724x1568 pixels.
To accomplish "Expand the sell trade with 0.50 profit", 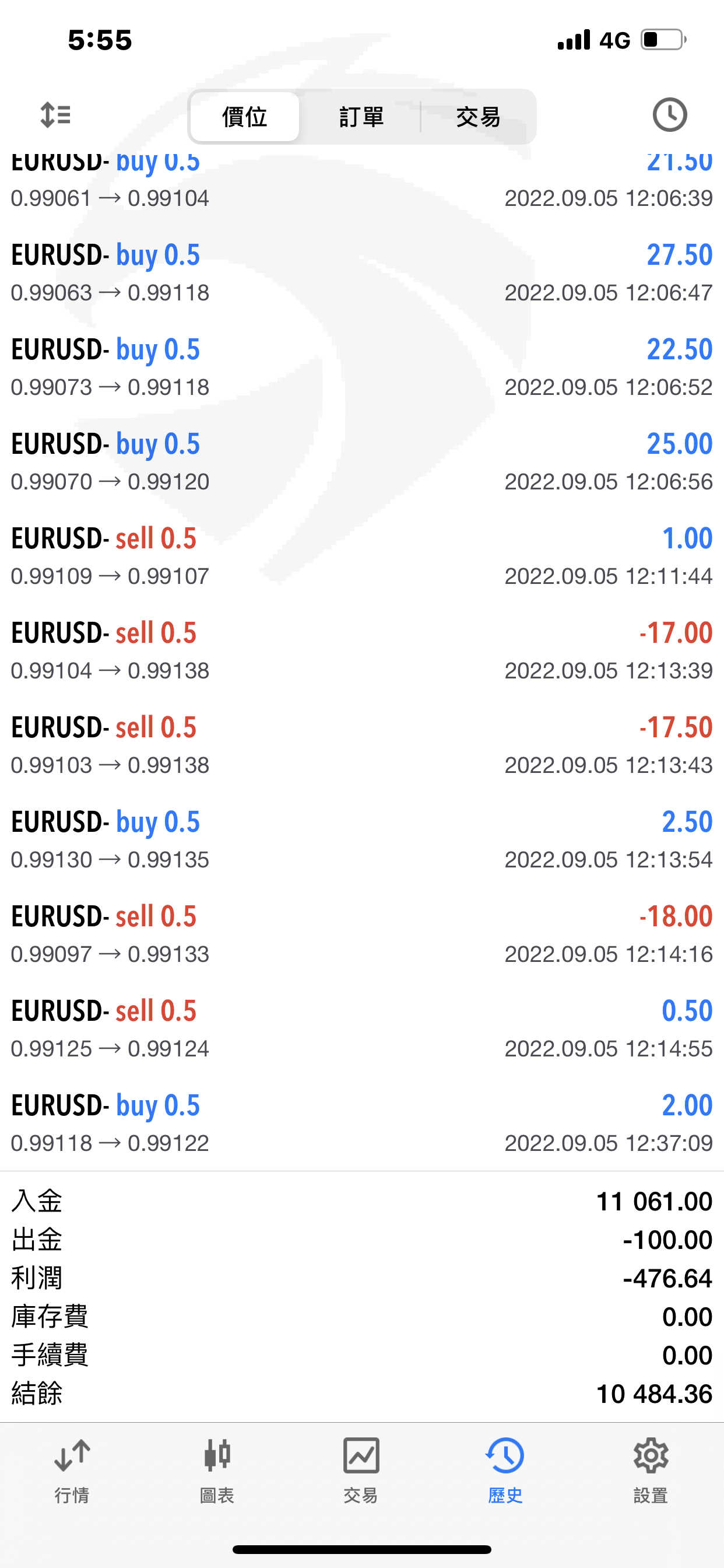I will click(x=362, y=1028).
